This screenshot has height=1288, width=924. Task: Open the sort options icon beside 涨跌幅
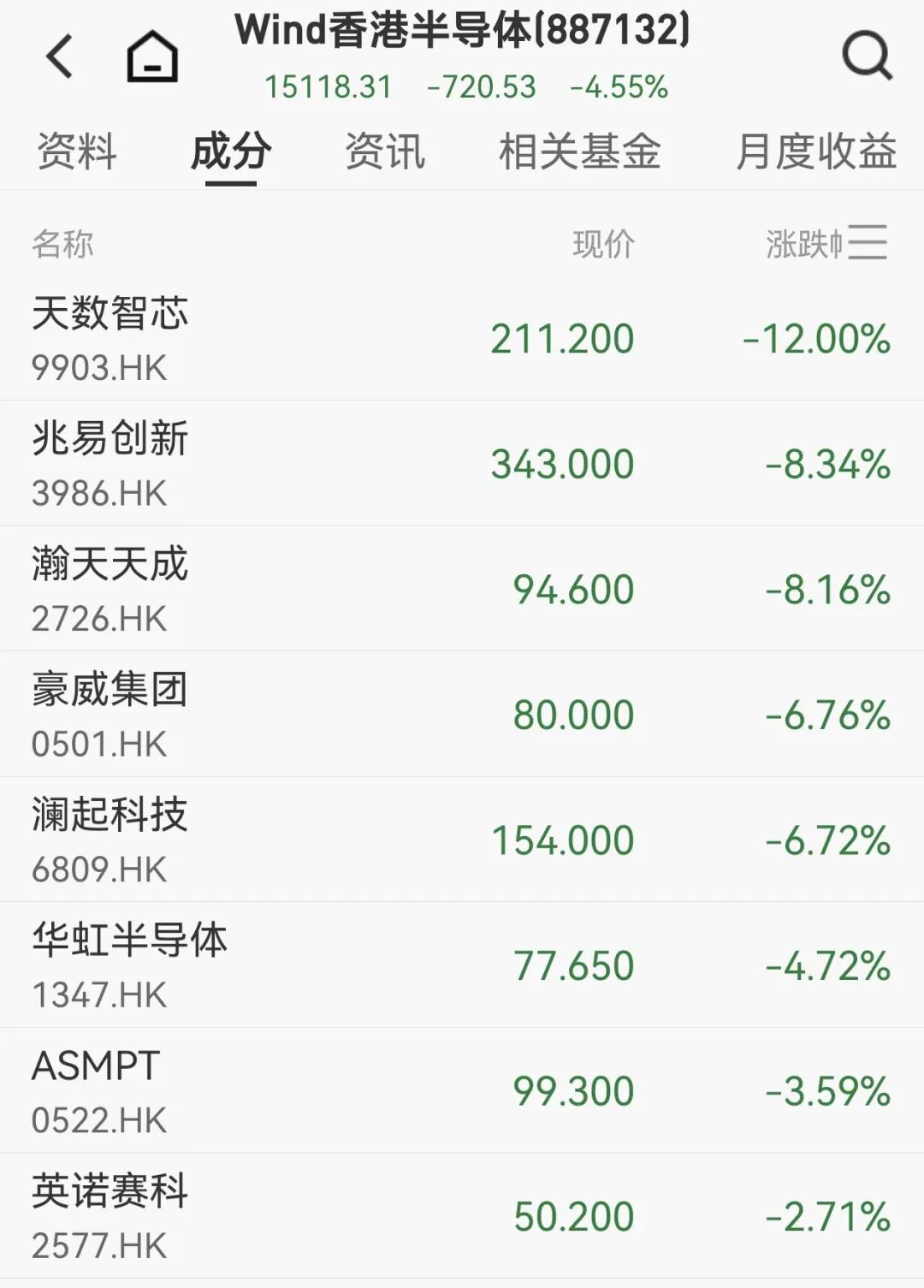coord(867,244)
